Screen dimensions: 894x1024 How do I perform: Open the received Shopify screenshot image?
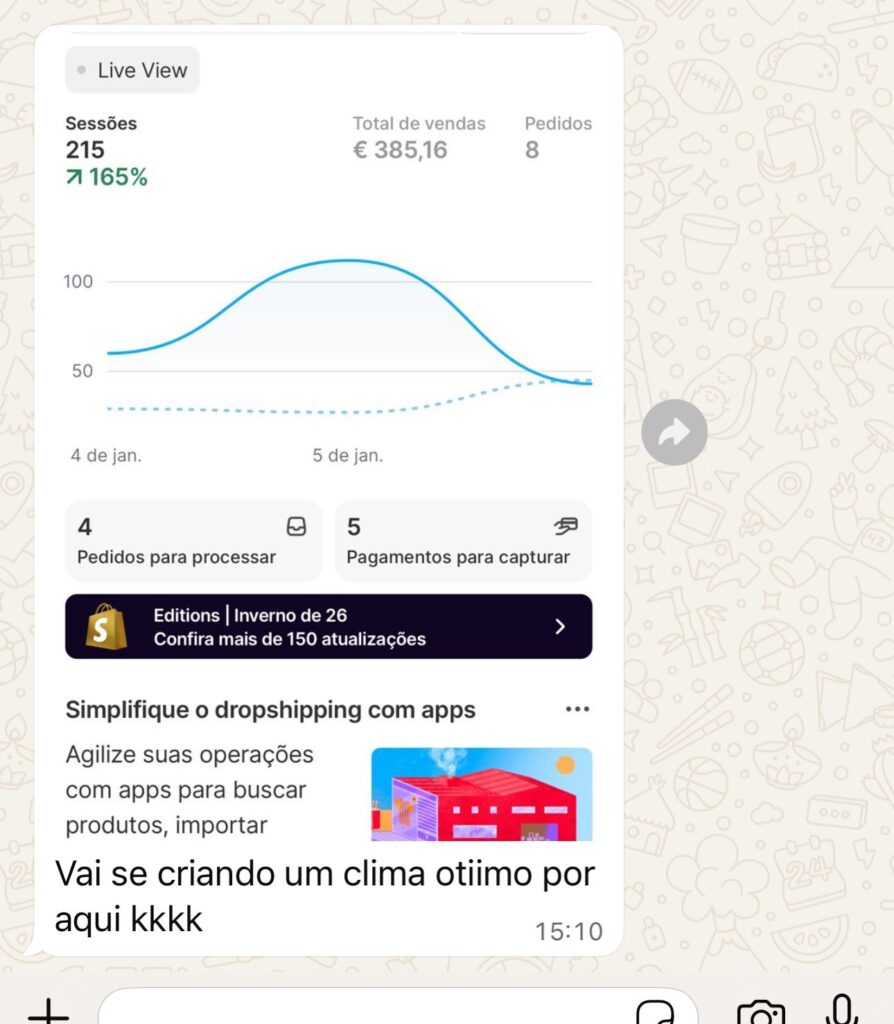point(328,430)
